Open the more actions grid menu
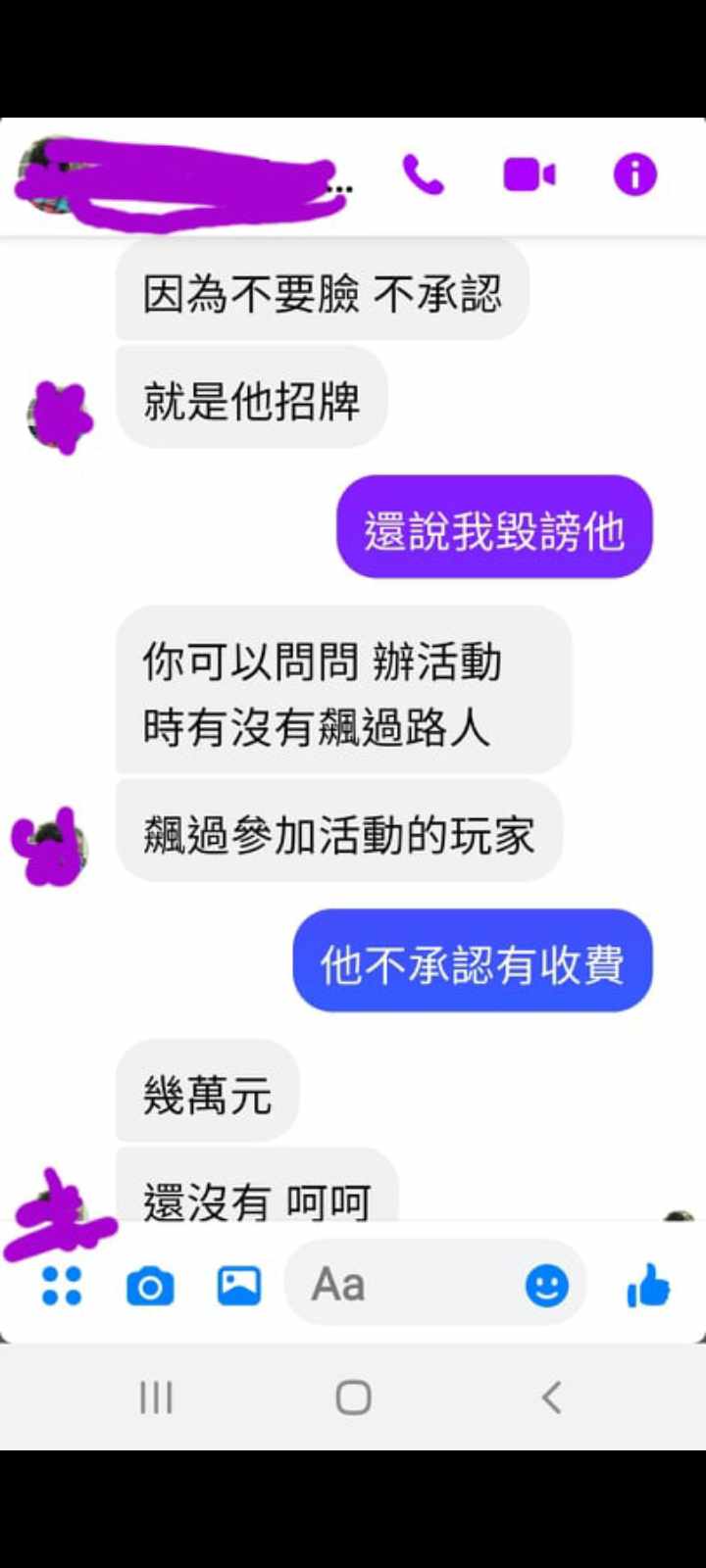 pos(62,1286)
